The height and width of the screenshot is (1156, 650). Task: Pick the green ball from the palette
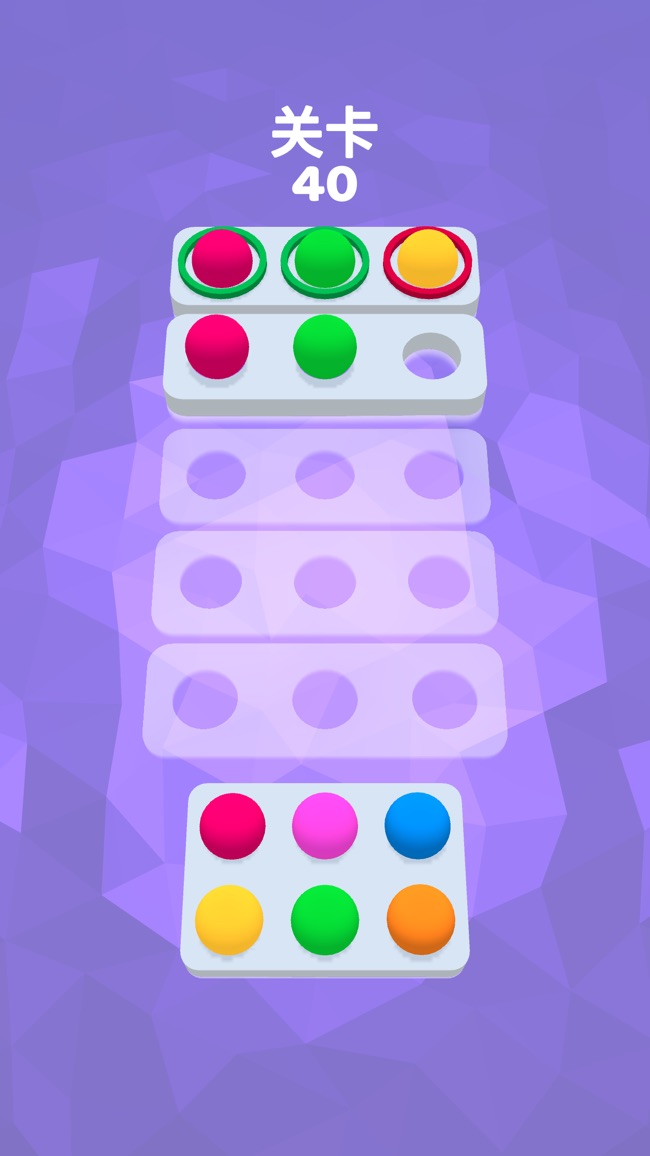pyautogui.click(x=325, y=918)
